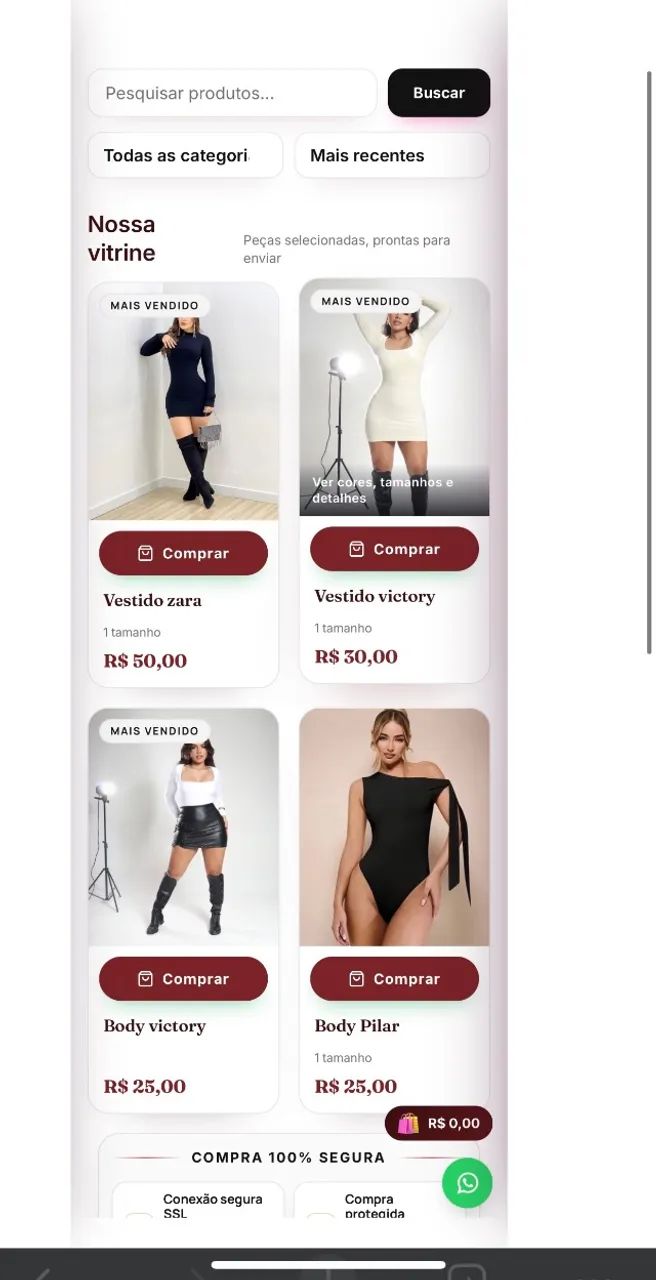Open the Vestido zara product photo
This screenshot has height=1280, width=656.
pos(183,401)
